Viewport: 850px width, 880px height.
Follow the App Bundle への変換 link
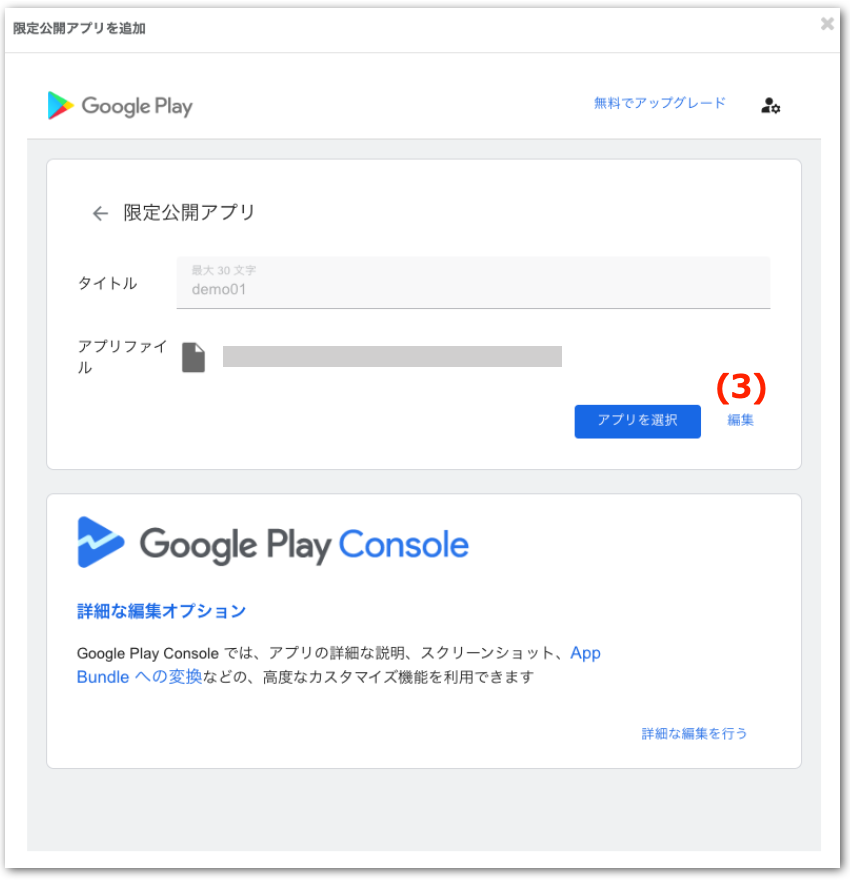(139, 677)
